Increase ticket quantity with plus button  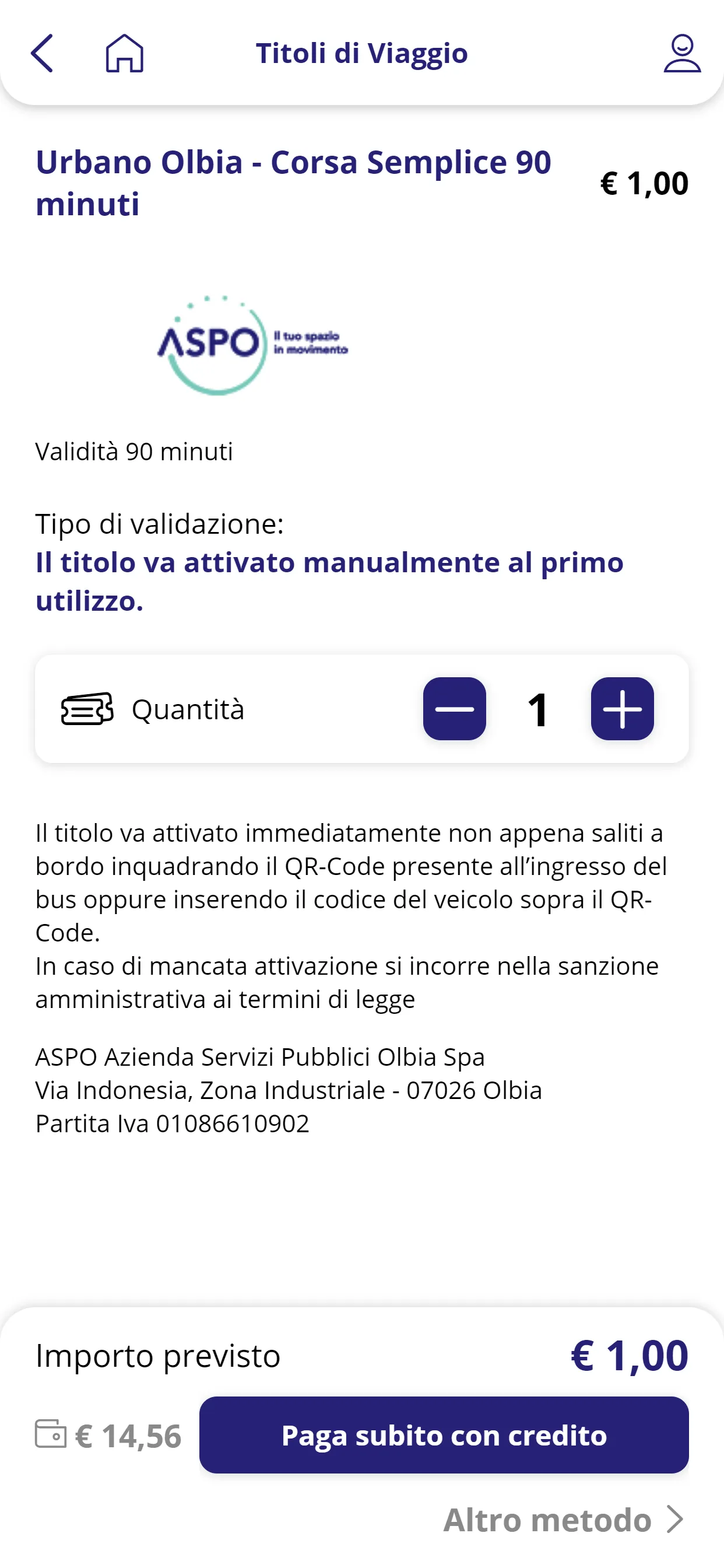tap(622, 709)
